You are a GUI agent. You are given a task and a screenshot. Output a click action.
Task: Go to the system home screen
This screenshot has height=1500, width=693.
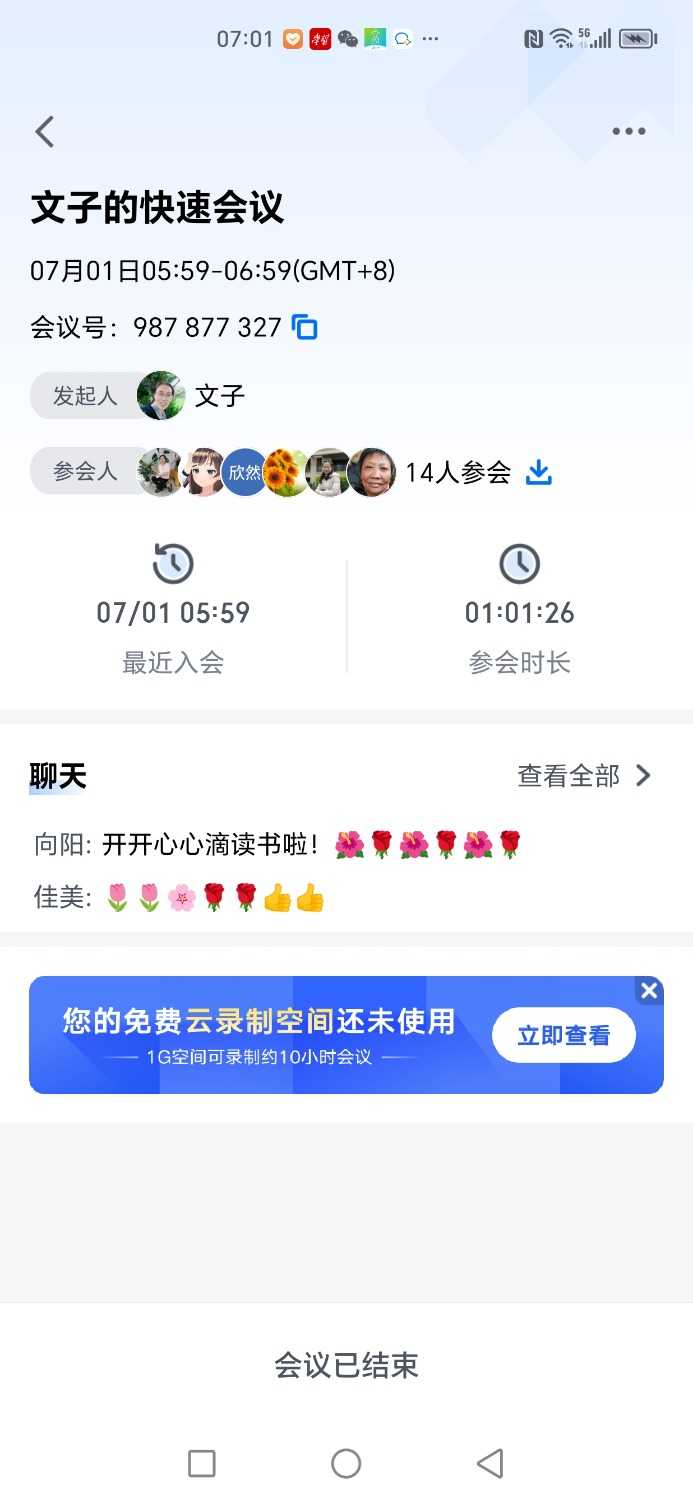pos(346,1464)
